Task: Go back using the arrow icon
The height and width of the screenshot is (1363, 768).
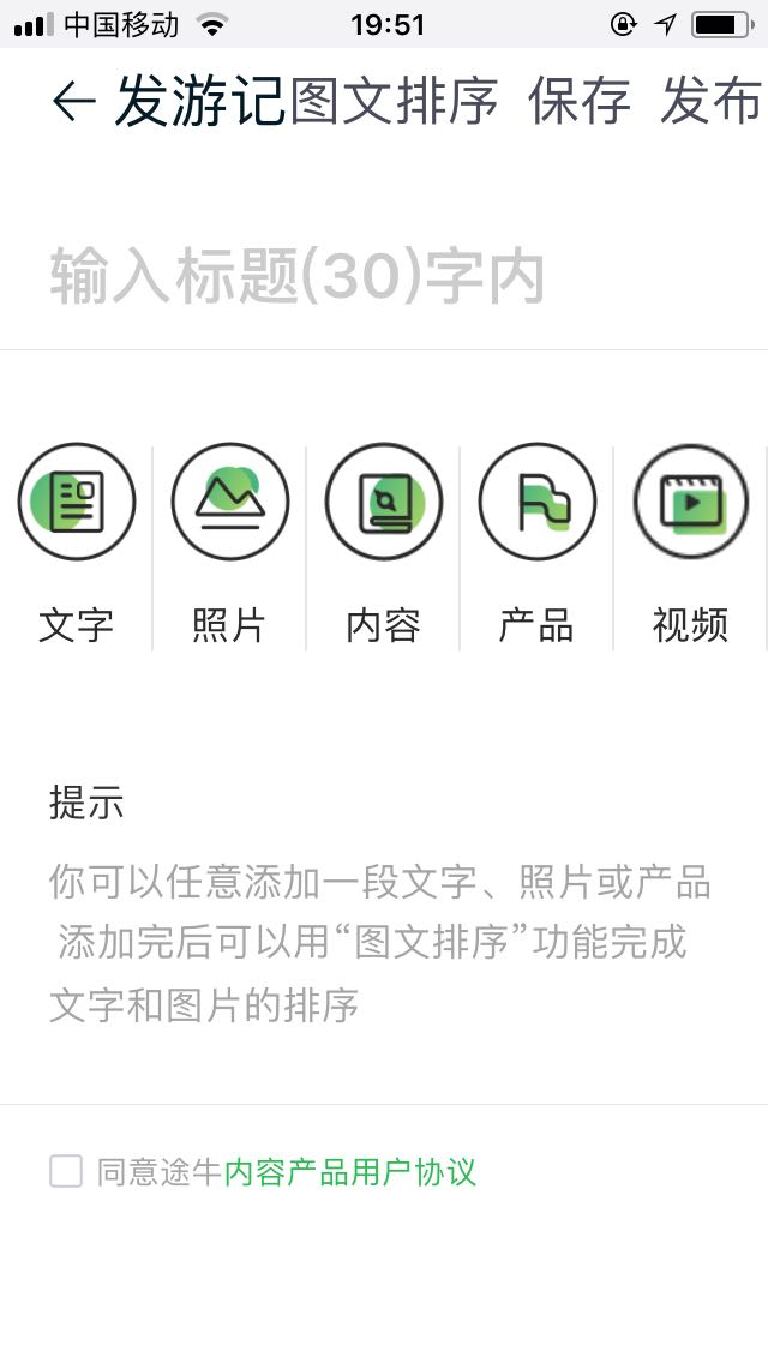Action: [x=73, y=102]
